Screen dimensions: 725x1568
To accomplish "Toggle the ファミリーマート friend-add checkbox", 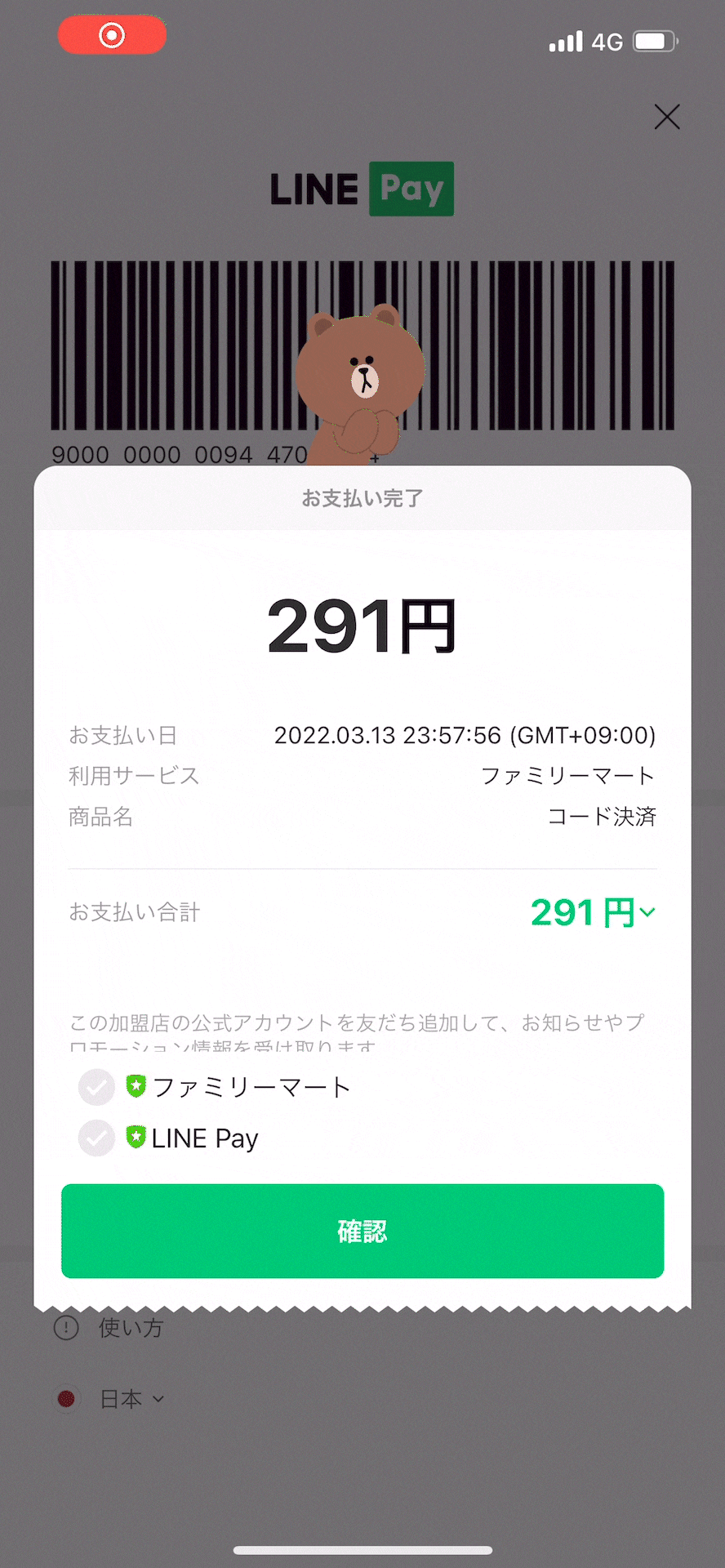I will tap(96, 1087).
